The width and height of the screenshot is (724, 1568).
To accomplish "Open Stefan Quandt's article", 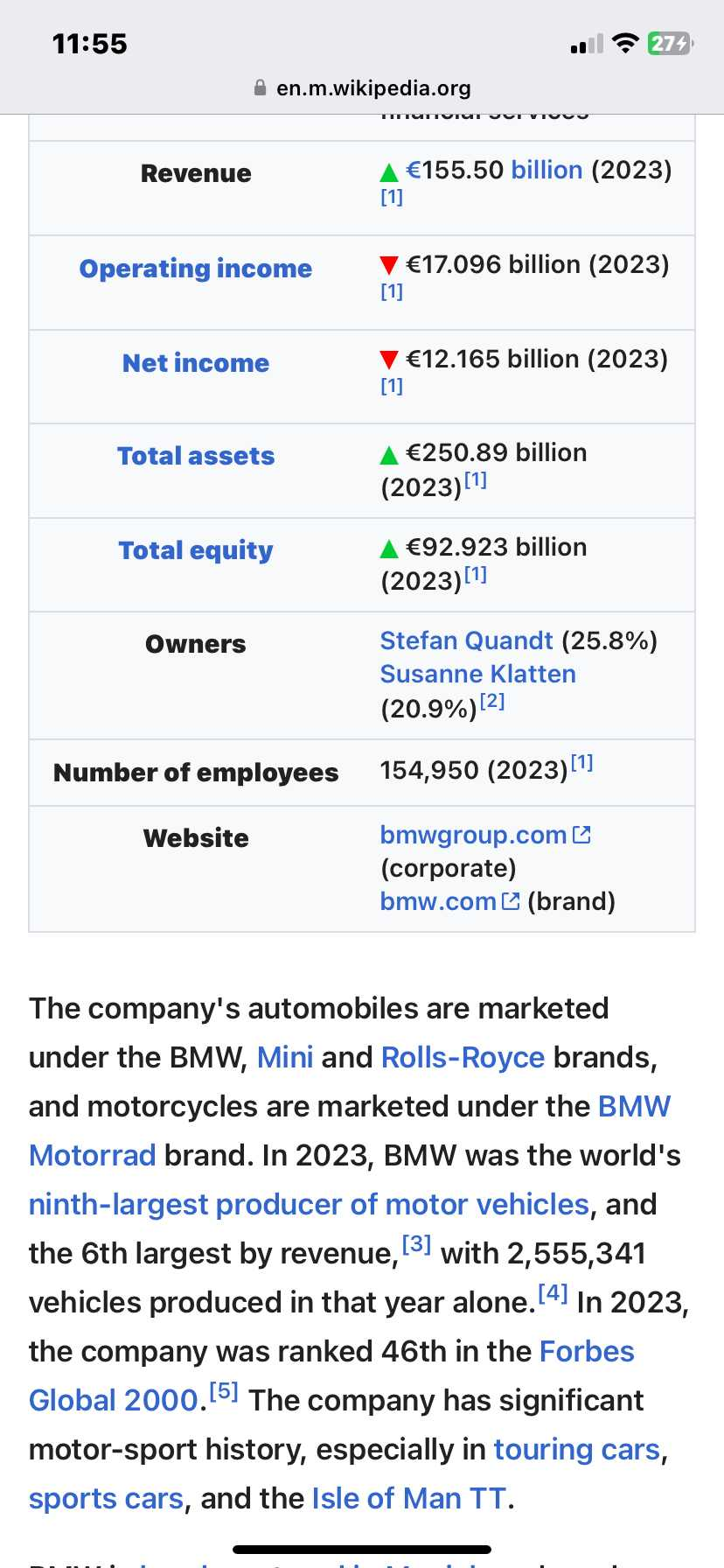I will (467, 640).
